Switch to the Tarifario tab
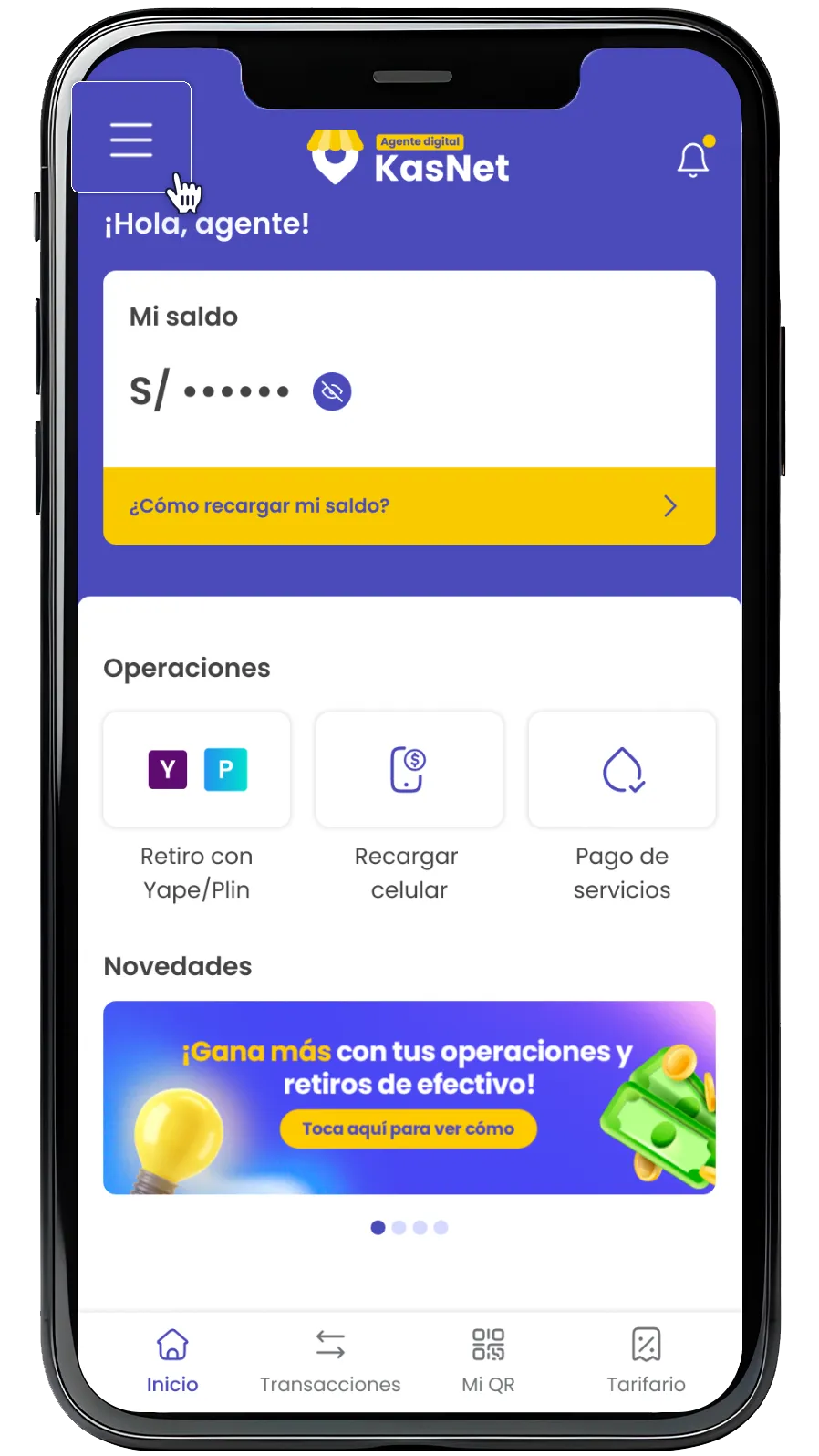 coord(646,1360)
